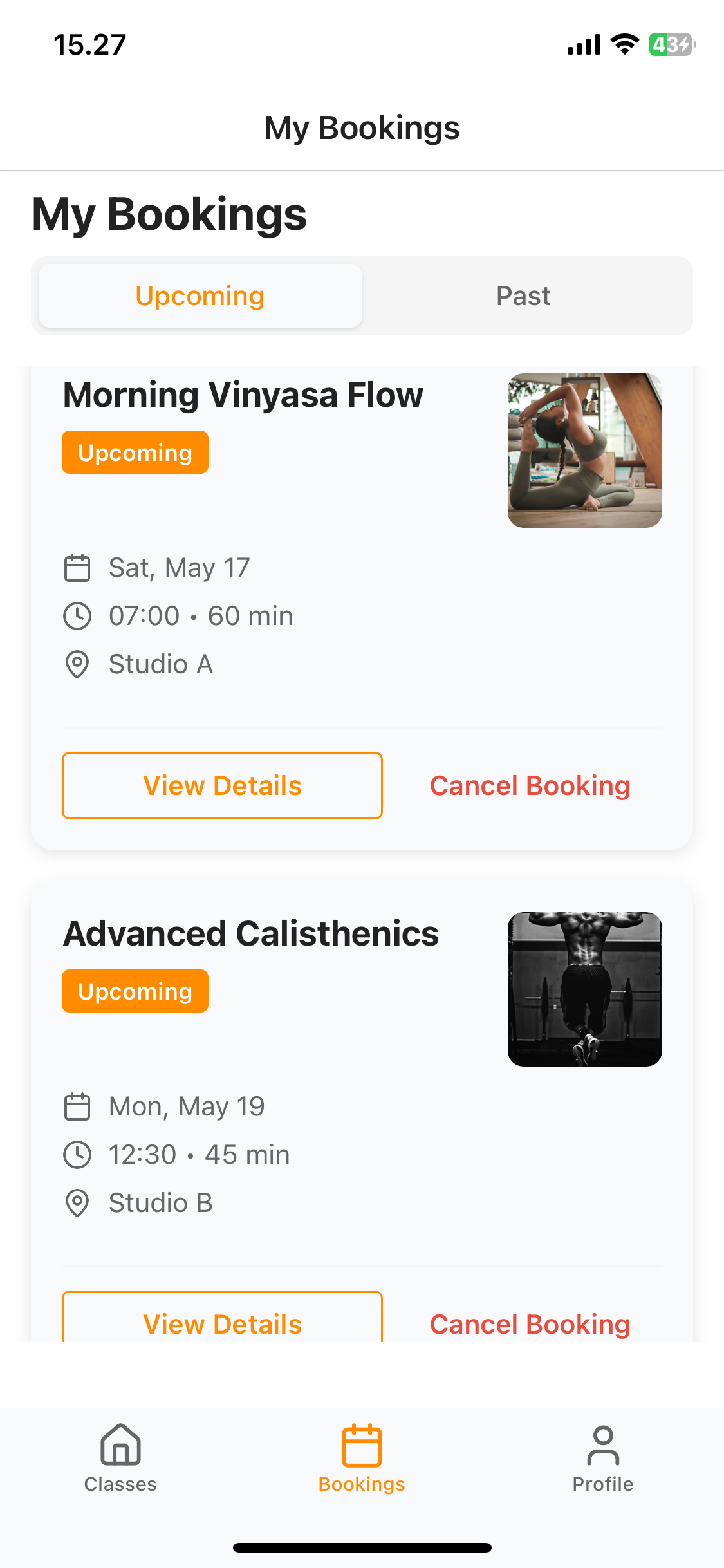This screenshot has height=1568, width=724.
Task: Cancel Booking for Advanced Calisthenics
Action: coord(530,1323)
